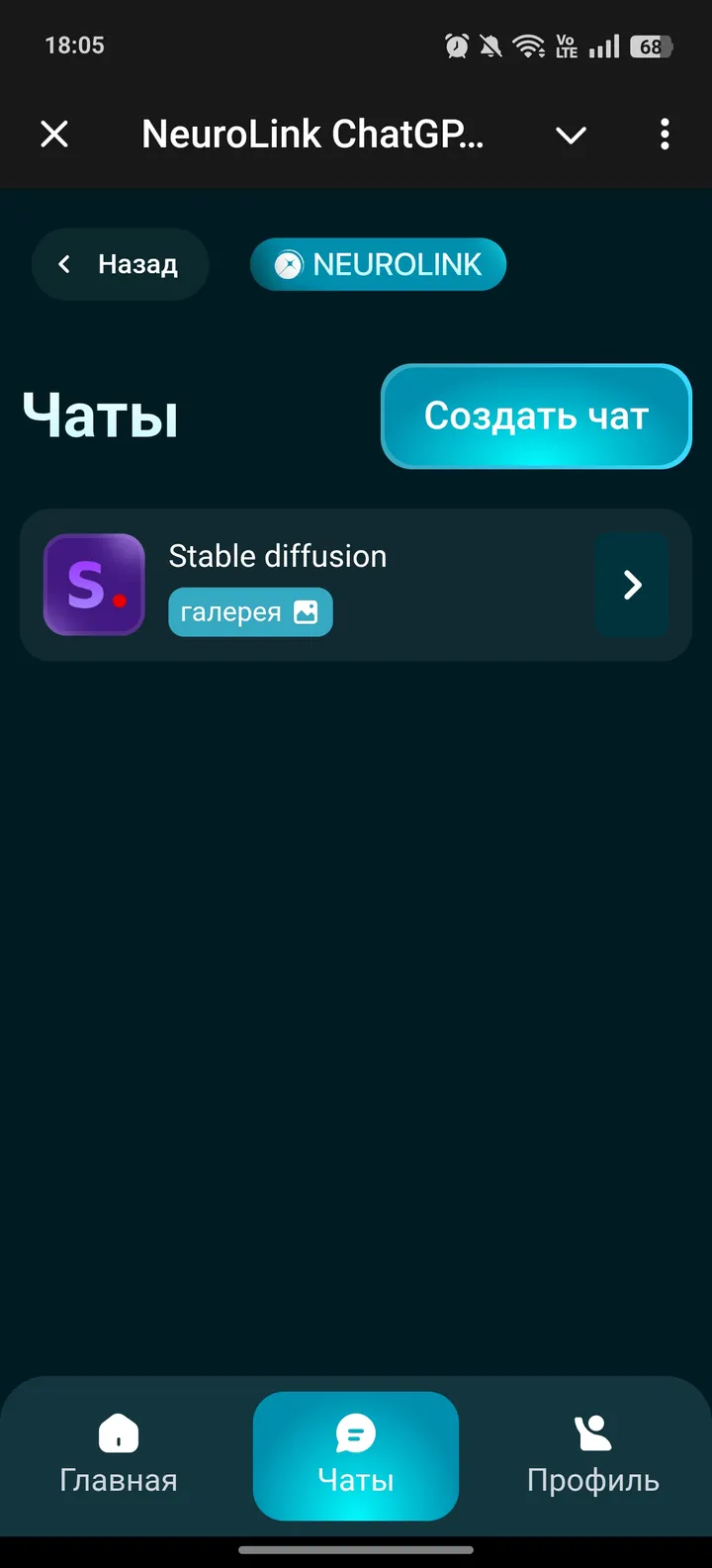This screenshot has width=712, height=1568.
Task: Go back with the Назад button
Action: coord(120,264)
